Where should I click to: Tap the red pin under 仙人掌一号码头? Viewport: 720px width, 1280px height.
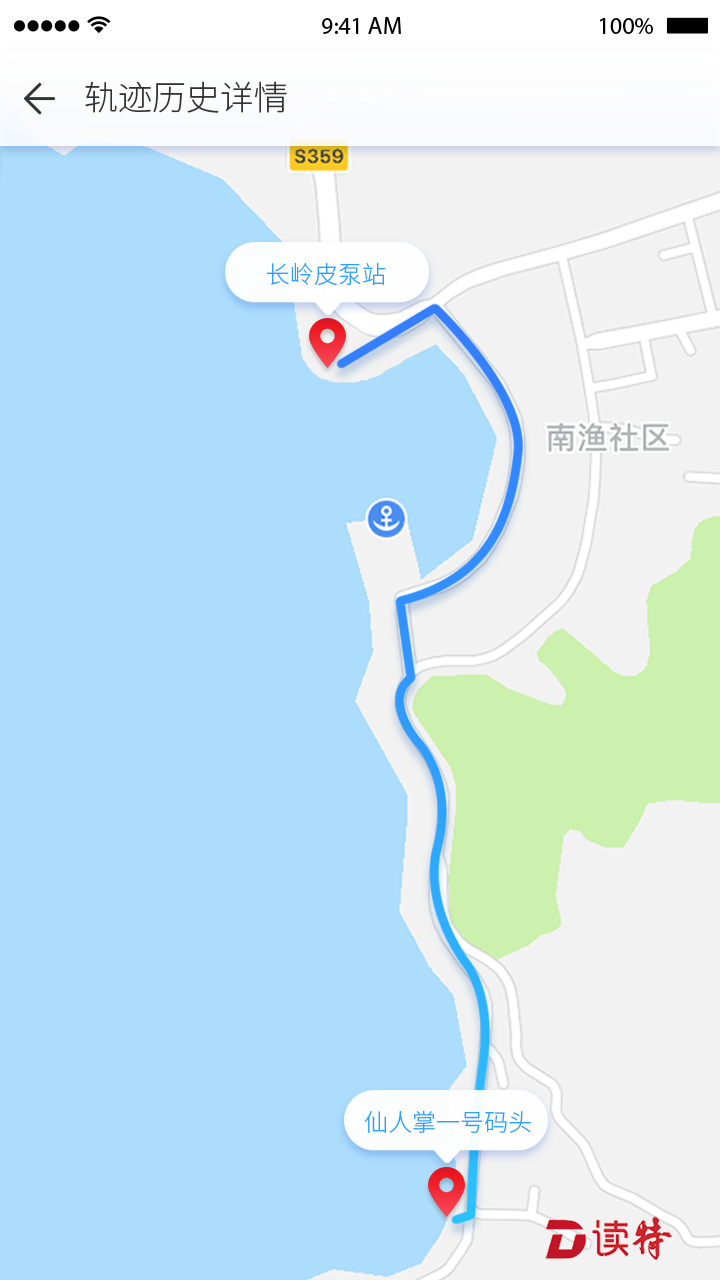coord(446,1189)
